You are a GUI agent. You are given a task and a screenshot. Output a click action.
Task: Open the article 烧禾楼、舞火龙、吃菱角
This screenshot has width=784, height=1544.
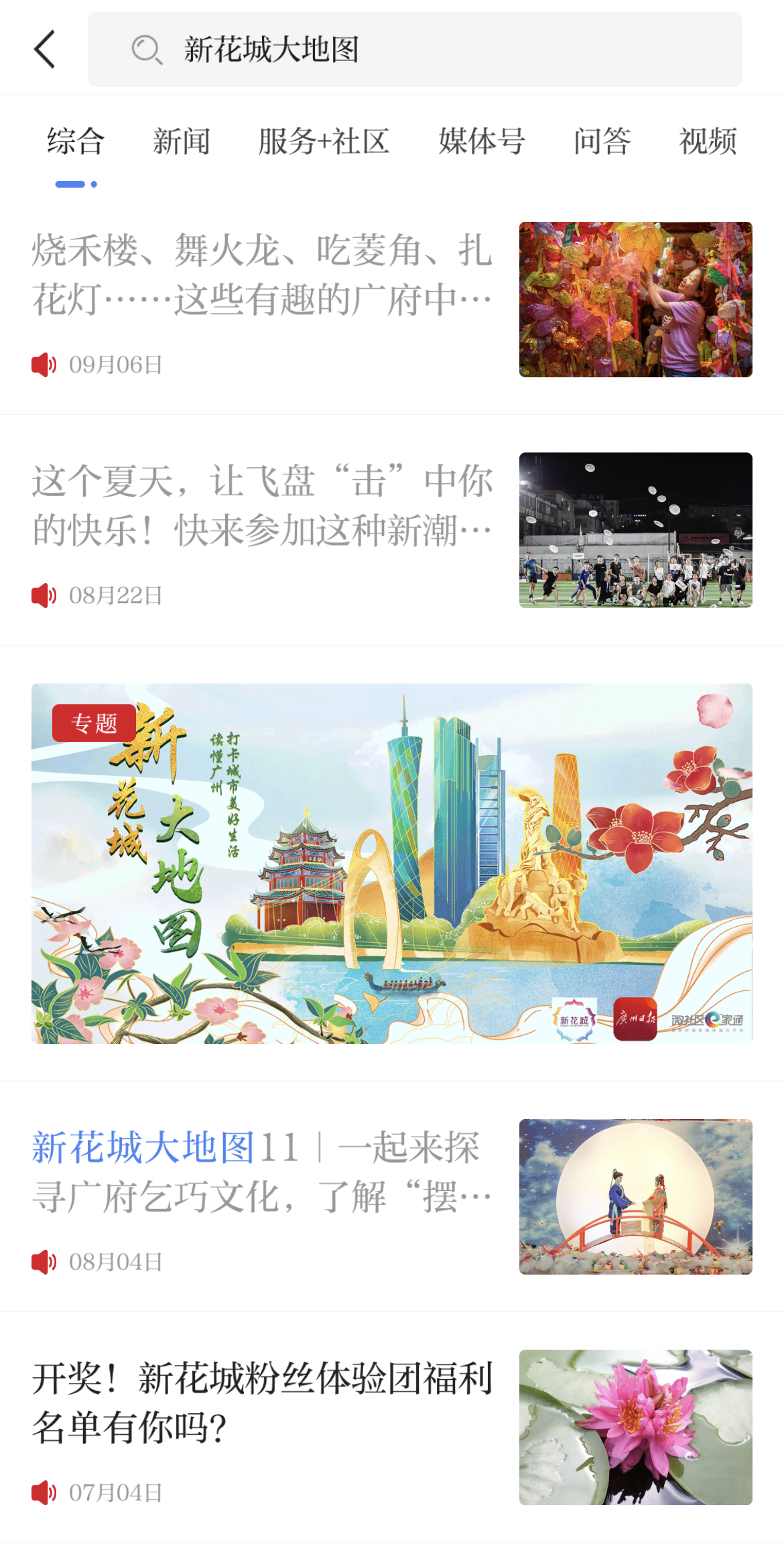tap(263, 275)
